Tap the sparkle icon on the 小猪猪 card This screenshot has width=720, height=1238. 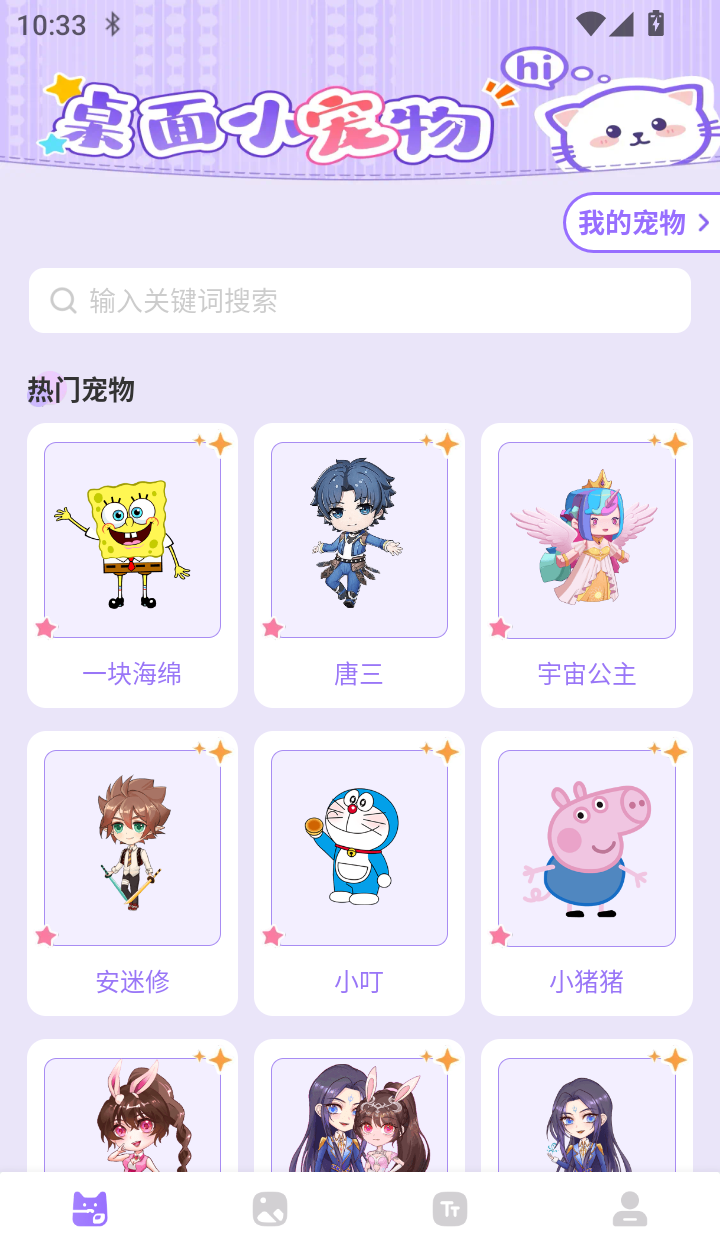[676, 750]
